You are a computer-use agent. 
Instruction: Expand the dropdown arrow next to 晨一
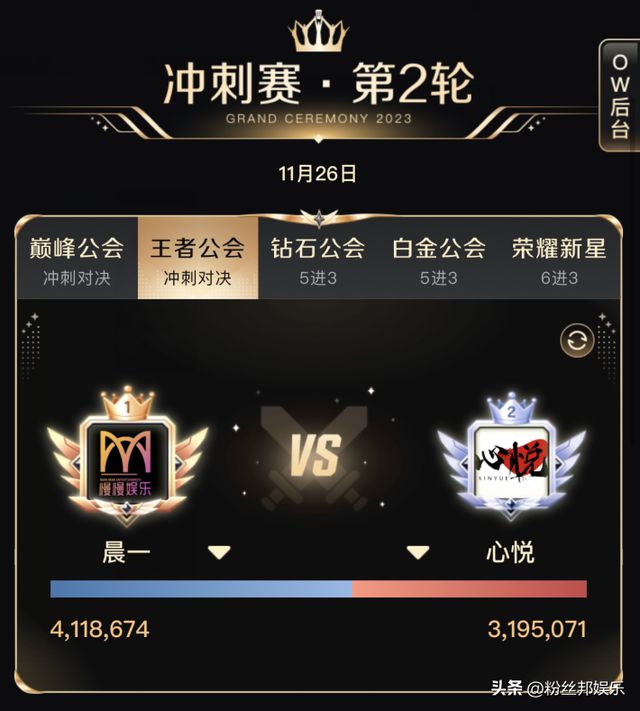[219, 552]
